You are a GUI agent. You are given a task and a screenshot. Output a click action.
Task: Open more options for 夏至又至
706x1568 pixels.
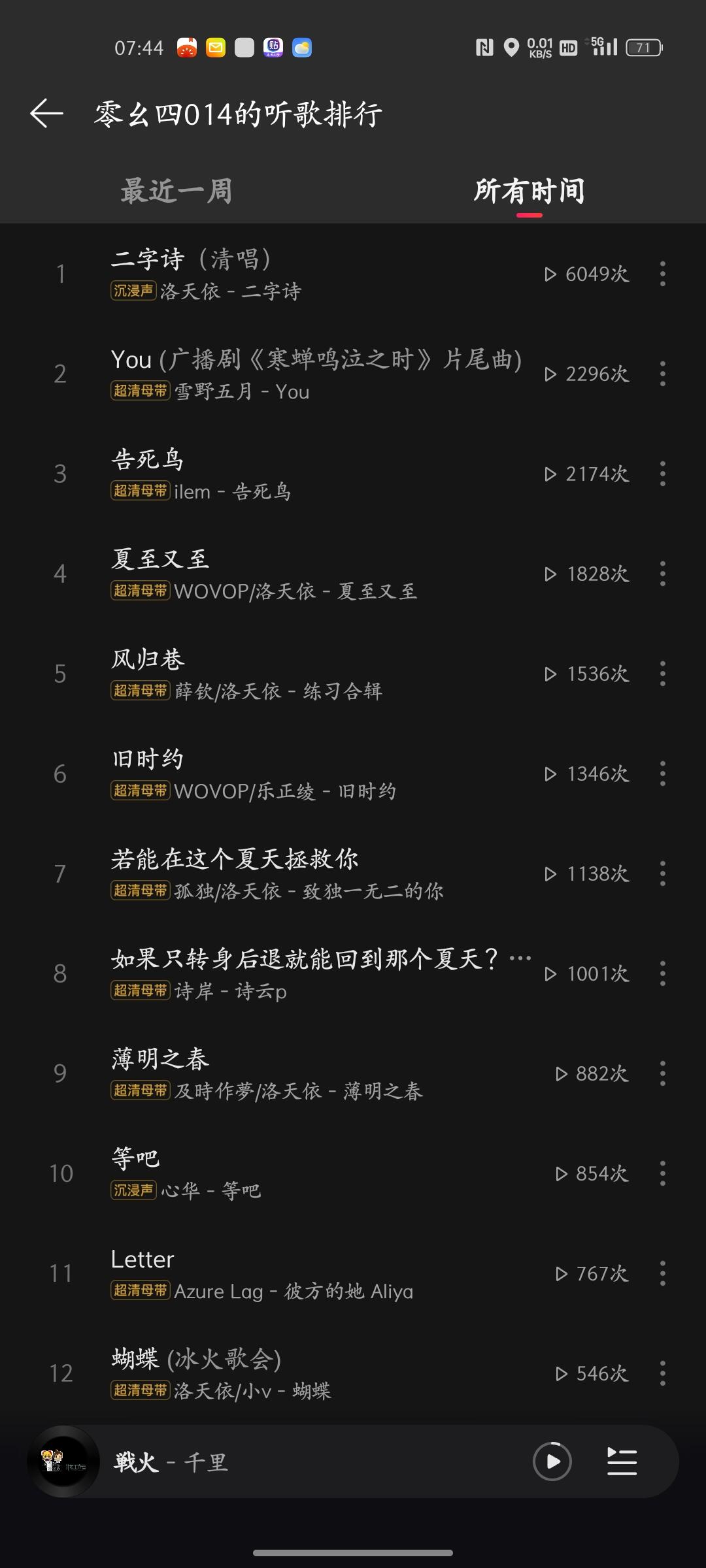[x=663, y=574]
